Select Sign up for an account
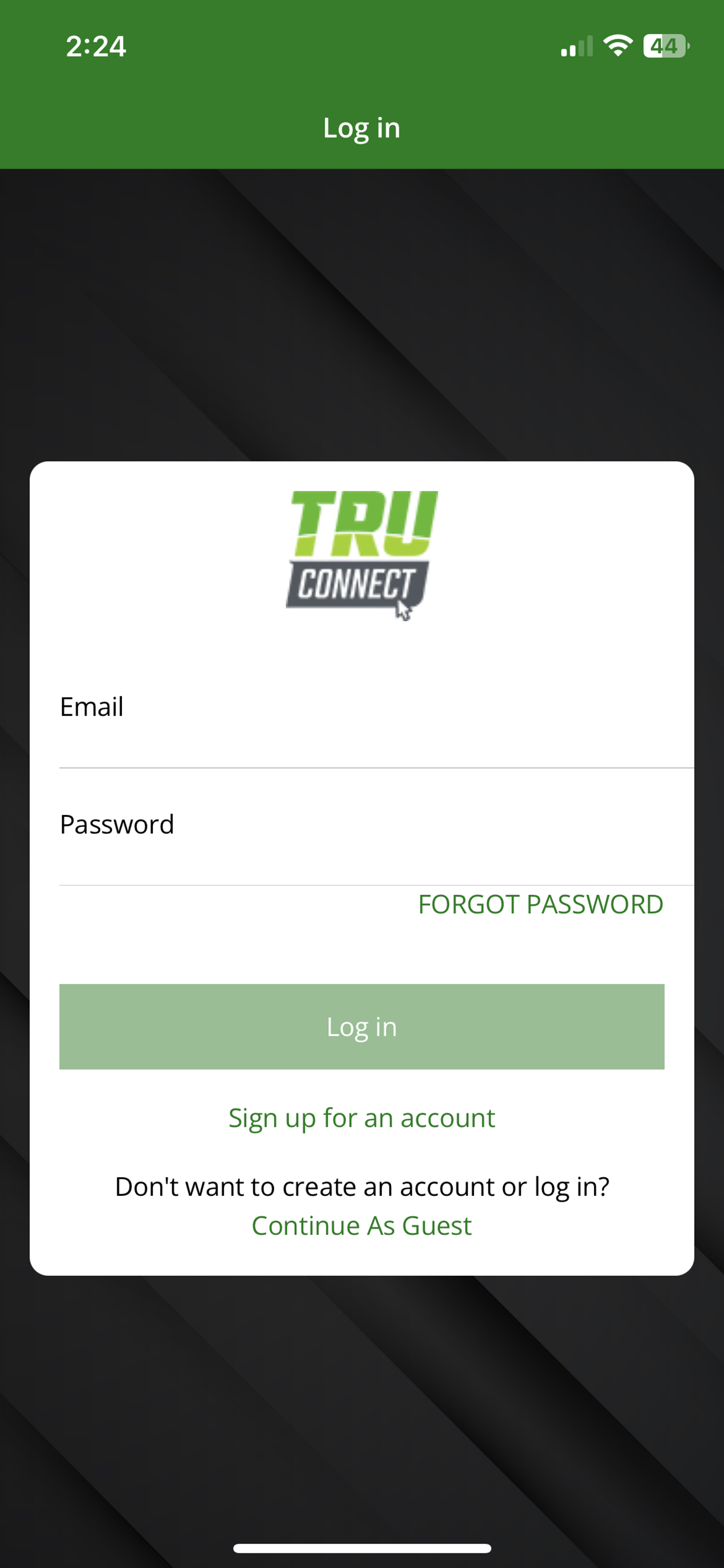724x1568 pixels. coord(361,1118)
